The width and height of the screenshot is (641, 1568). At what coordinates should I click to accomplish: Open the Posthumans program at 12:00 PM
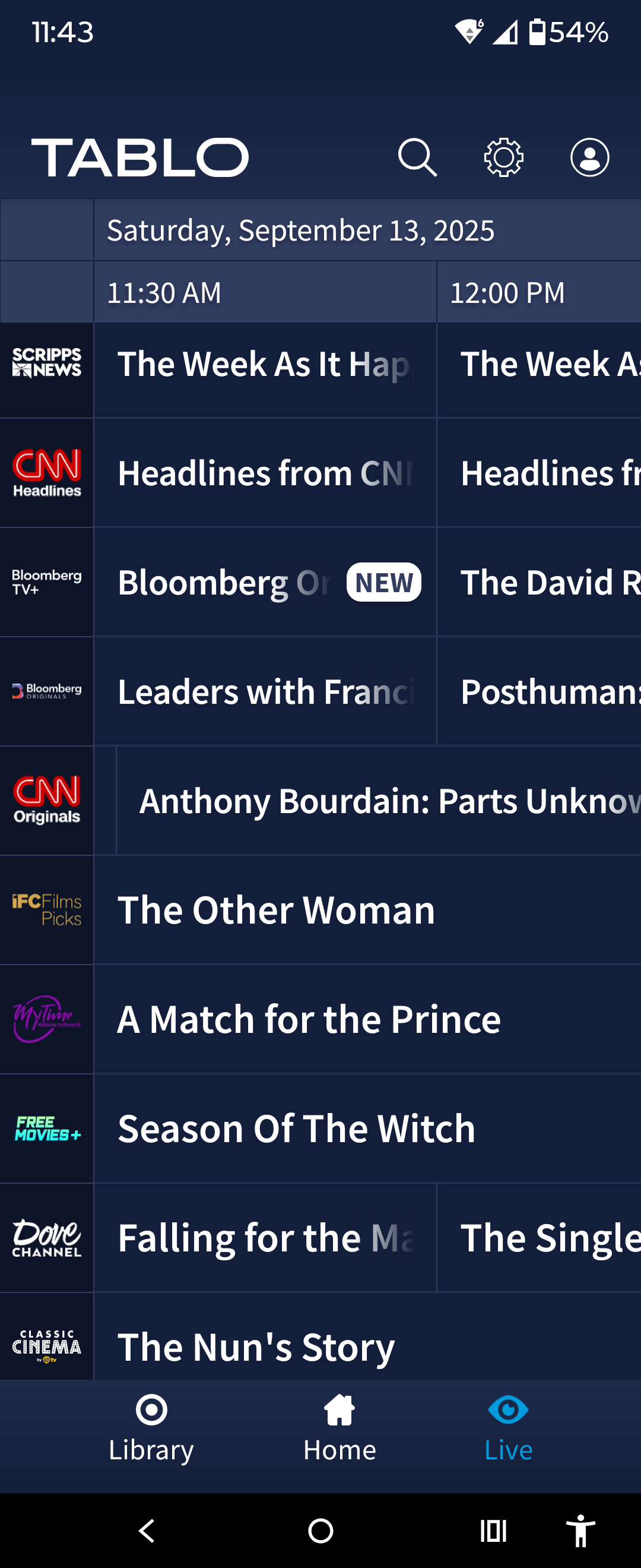tap(539, 691)
